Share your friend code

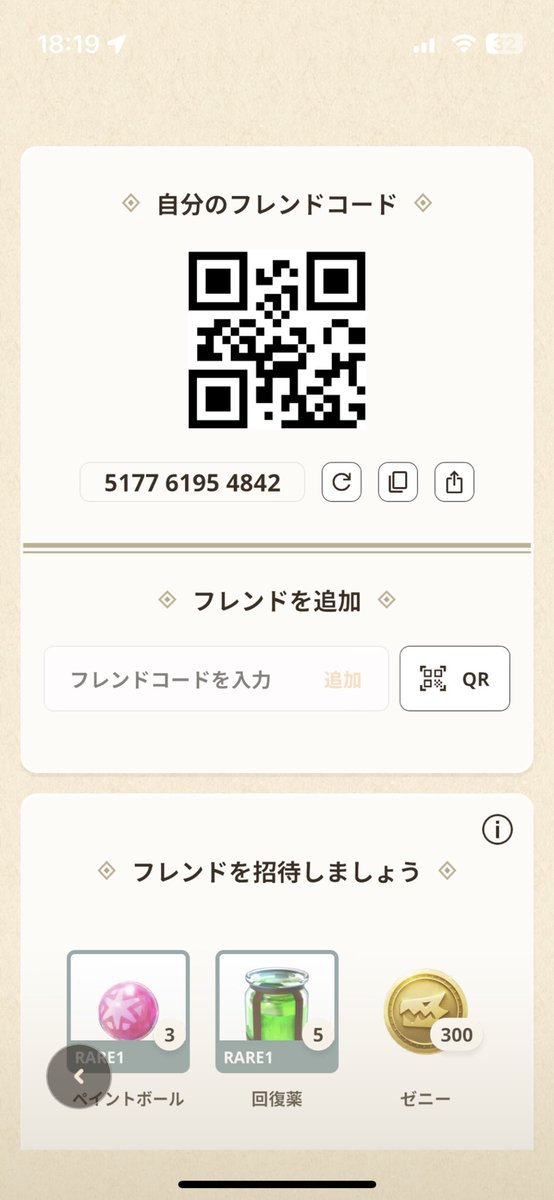point(454,482)
